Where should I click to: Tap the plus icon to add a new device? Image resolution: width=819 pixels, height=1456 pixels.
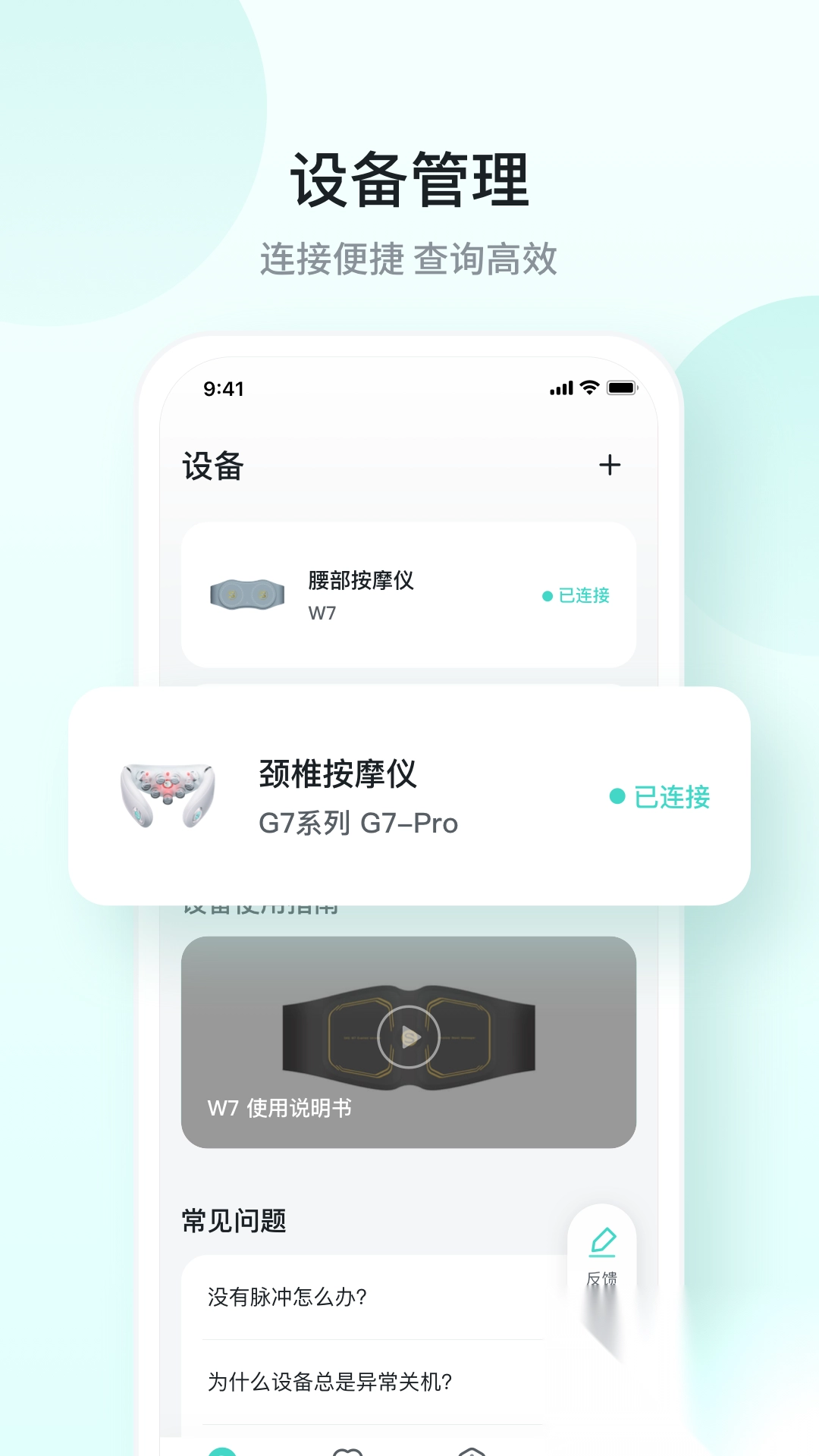tap(611, 466)
